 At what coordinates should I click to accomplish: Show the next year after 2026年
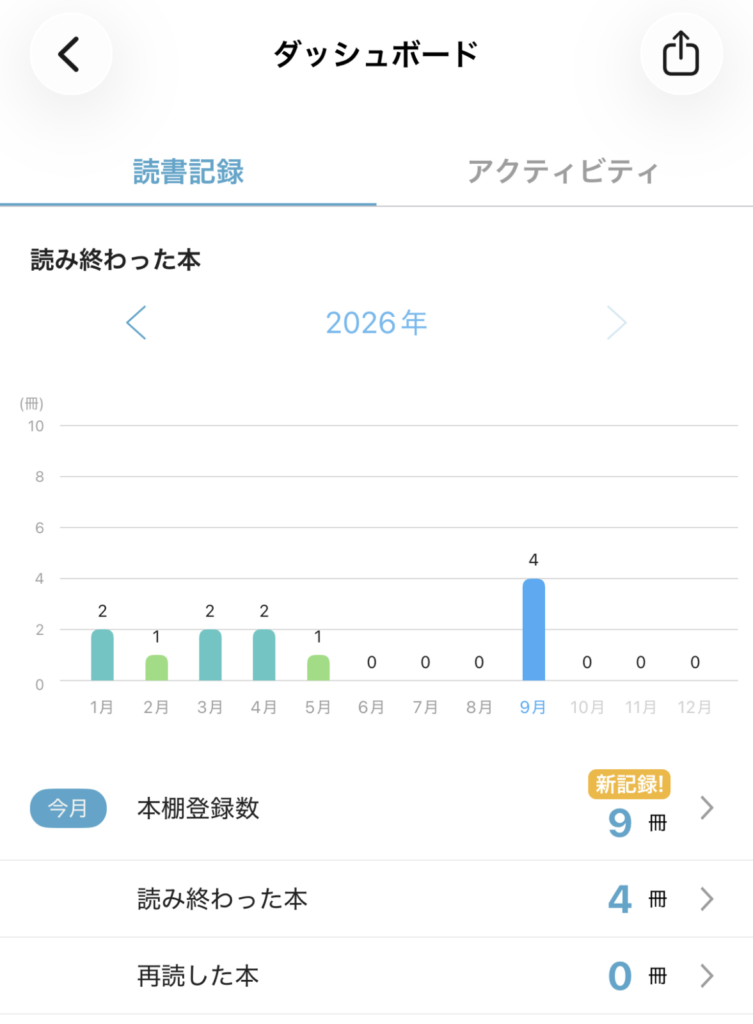[x=617, y=323]
